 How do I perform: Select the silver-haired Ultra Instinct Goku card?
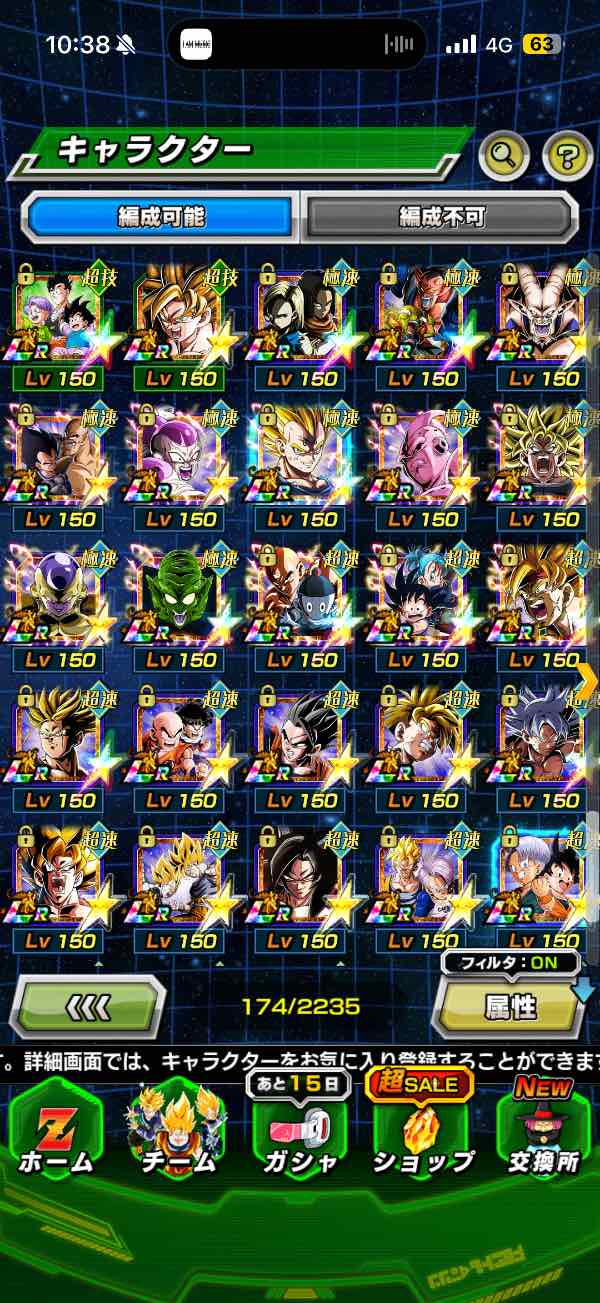click(543, 740)
